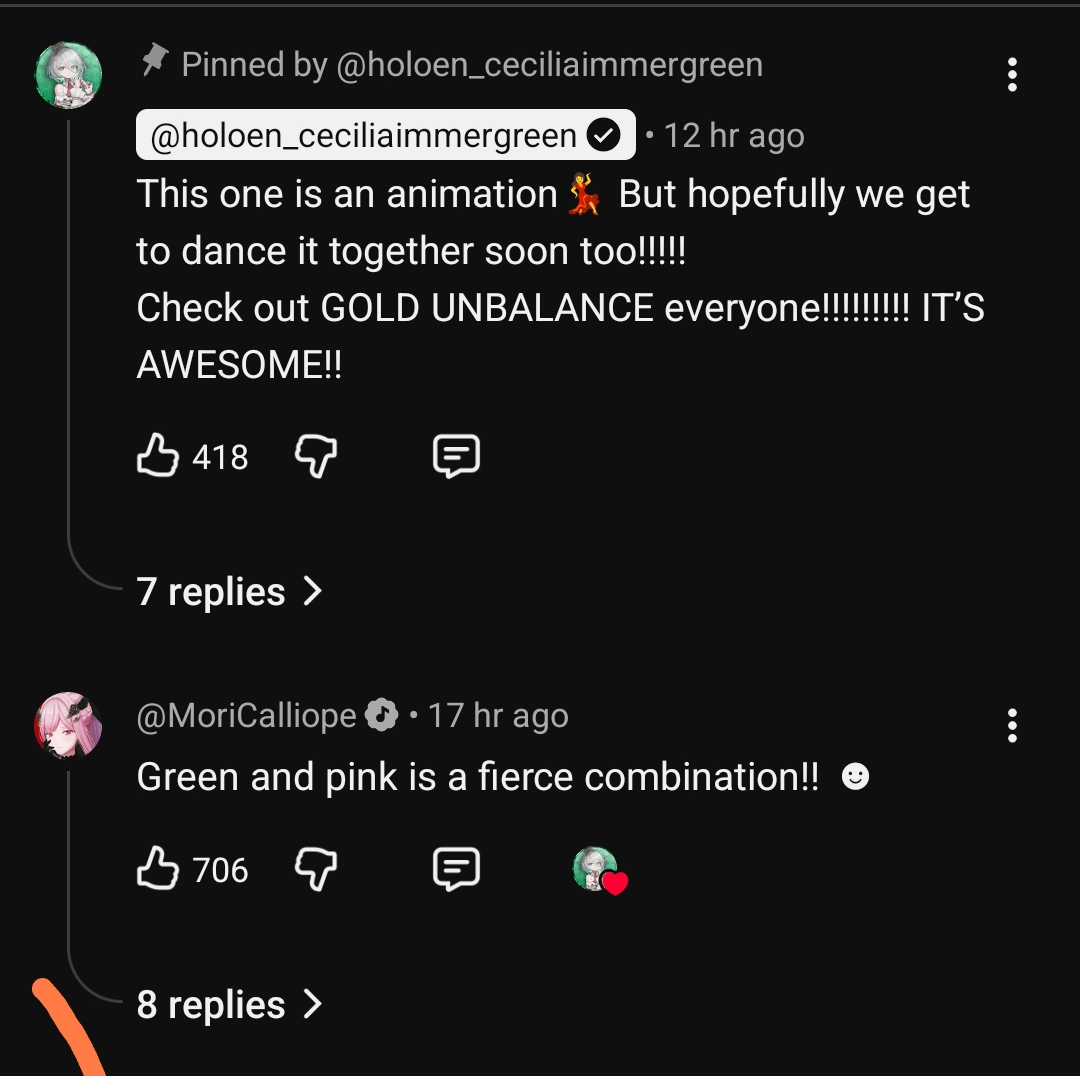Expand the 7 replies thread

229,592
